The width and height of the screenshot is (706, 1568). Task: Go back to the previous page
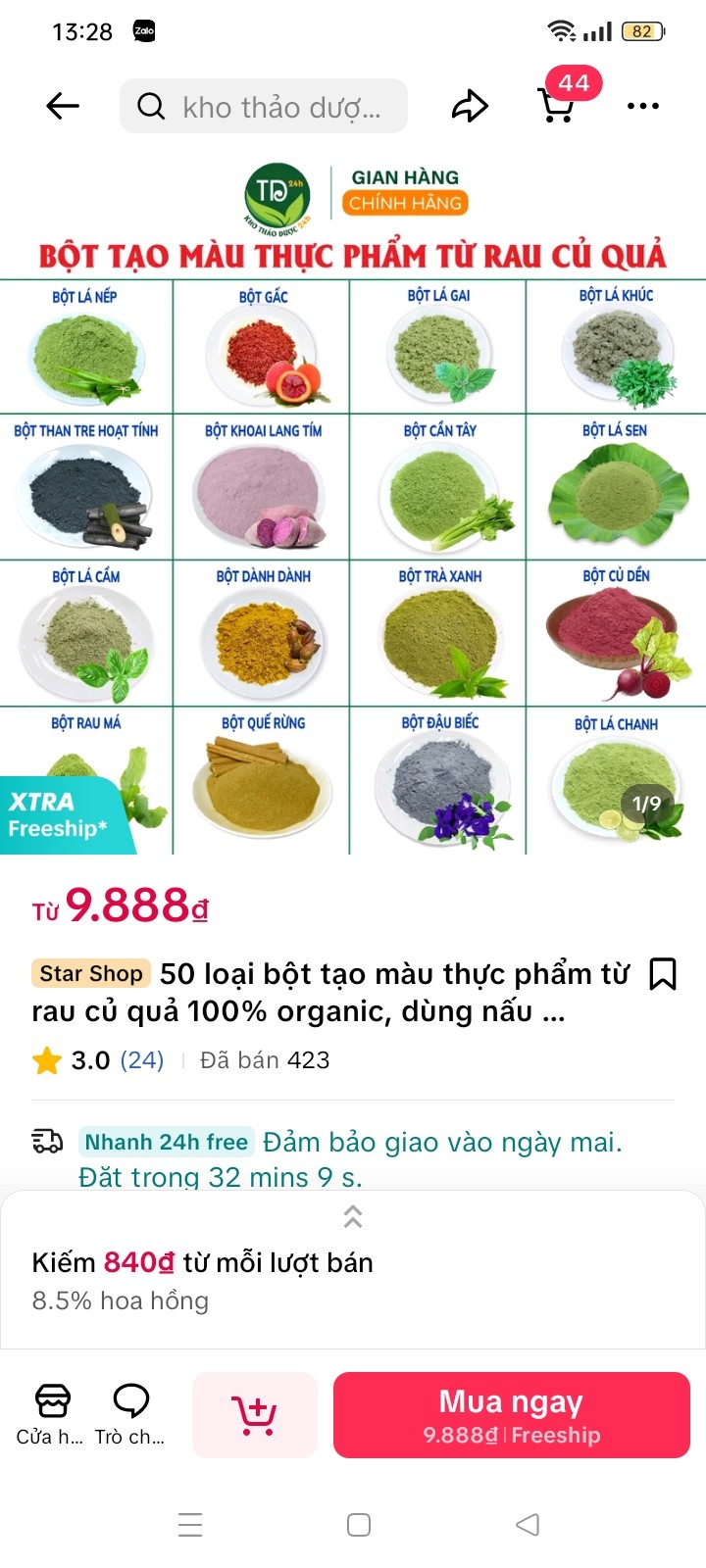click(63, 106)
